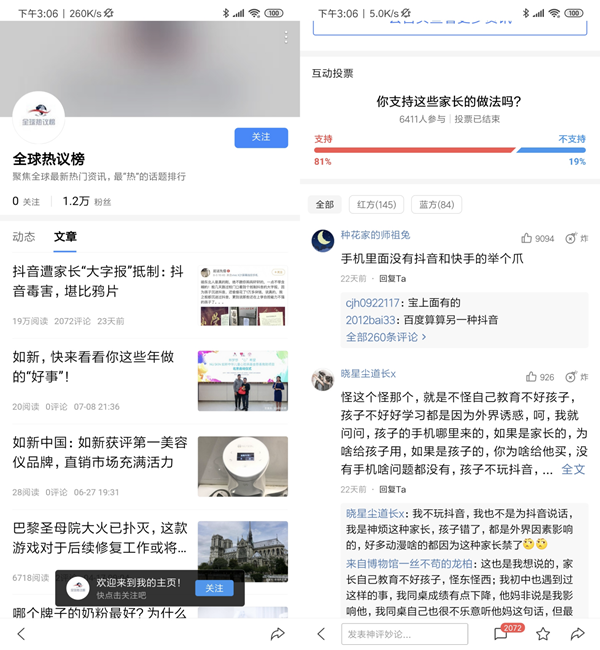Screen dimensions: 600x650
Task: View 全部260条评论 replies
Action: pos(386,337)
